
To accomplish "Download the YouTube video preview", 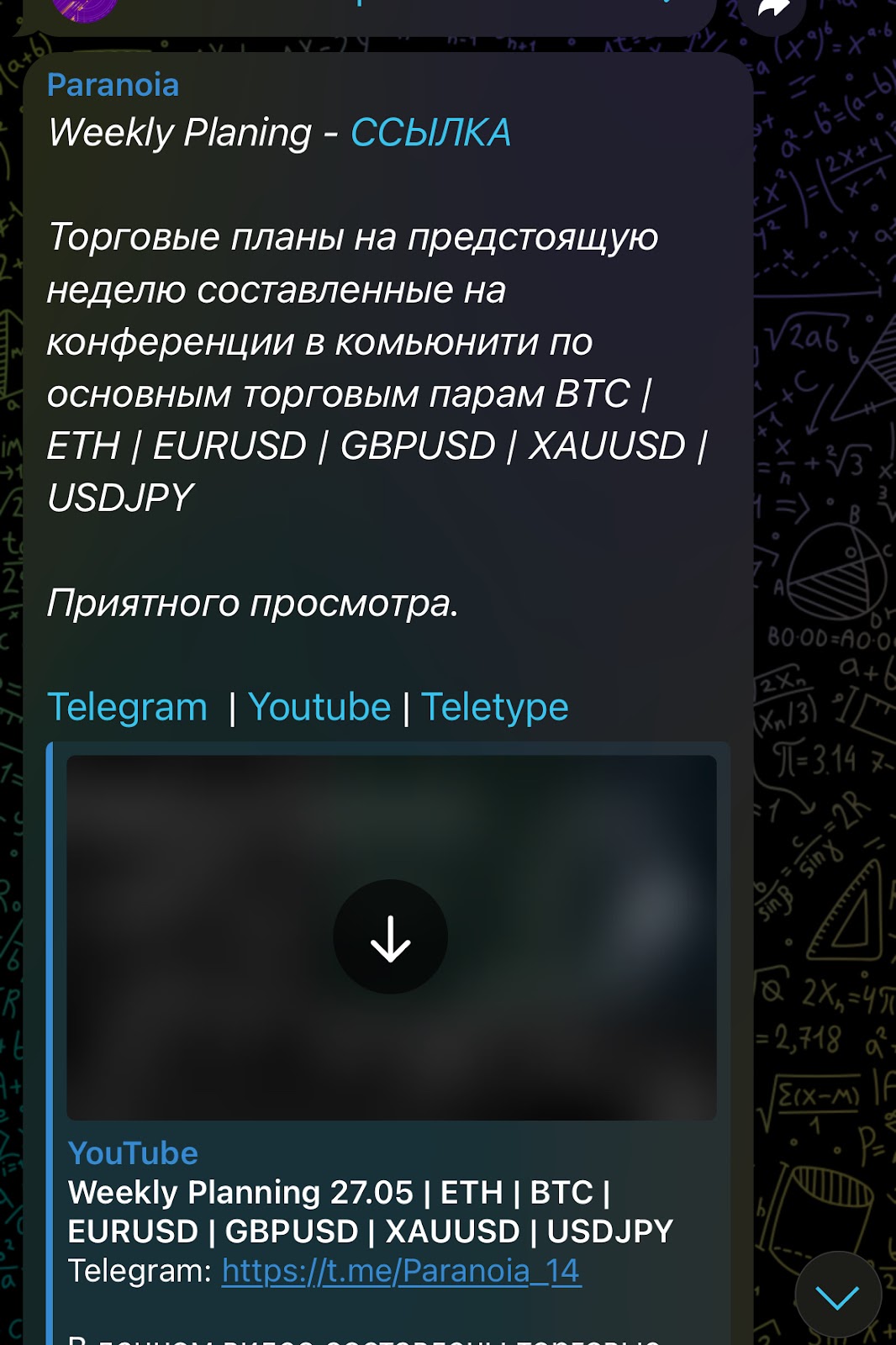I will [390, 937].
